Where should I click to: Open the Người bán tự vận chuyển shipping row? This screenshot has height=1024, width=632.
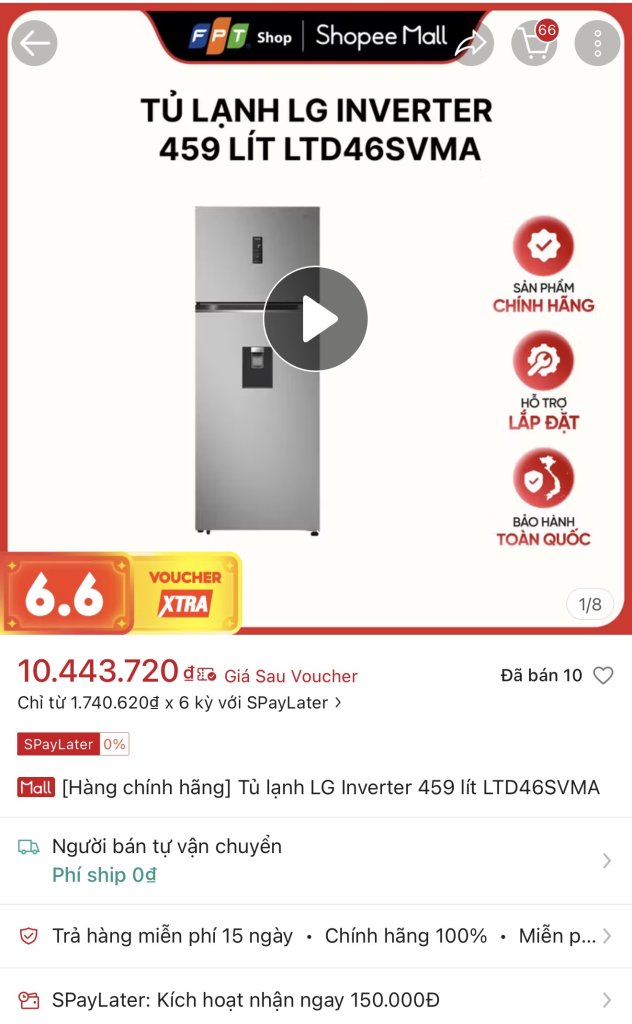tap(316, 861)
